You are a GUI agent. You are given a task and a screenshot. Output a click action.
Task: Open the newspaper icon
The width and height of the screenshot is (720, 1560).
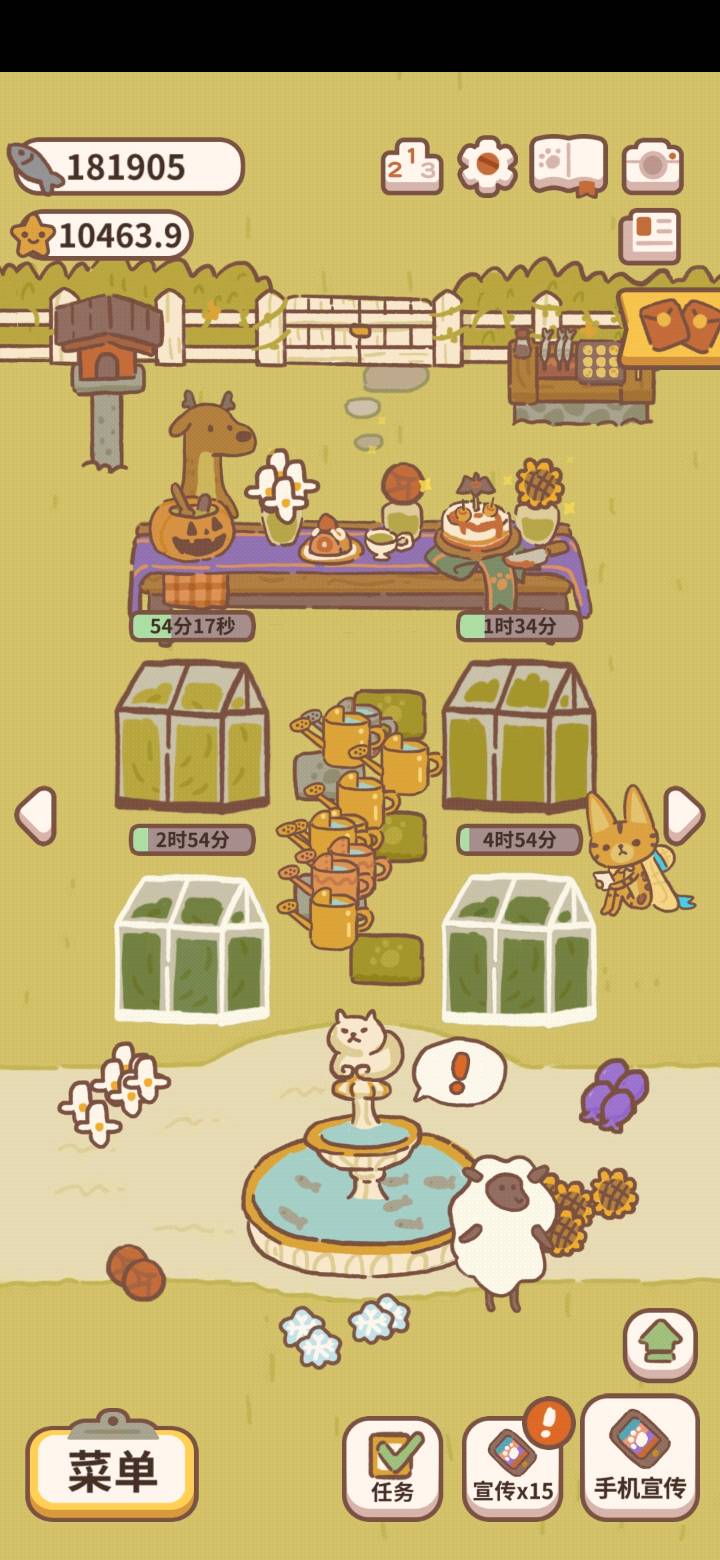click(x=650, y=236)
